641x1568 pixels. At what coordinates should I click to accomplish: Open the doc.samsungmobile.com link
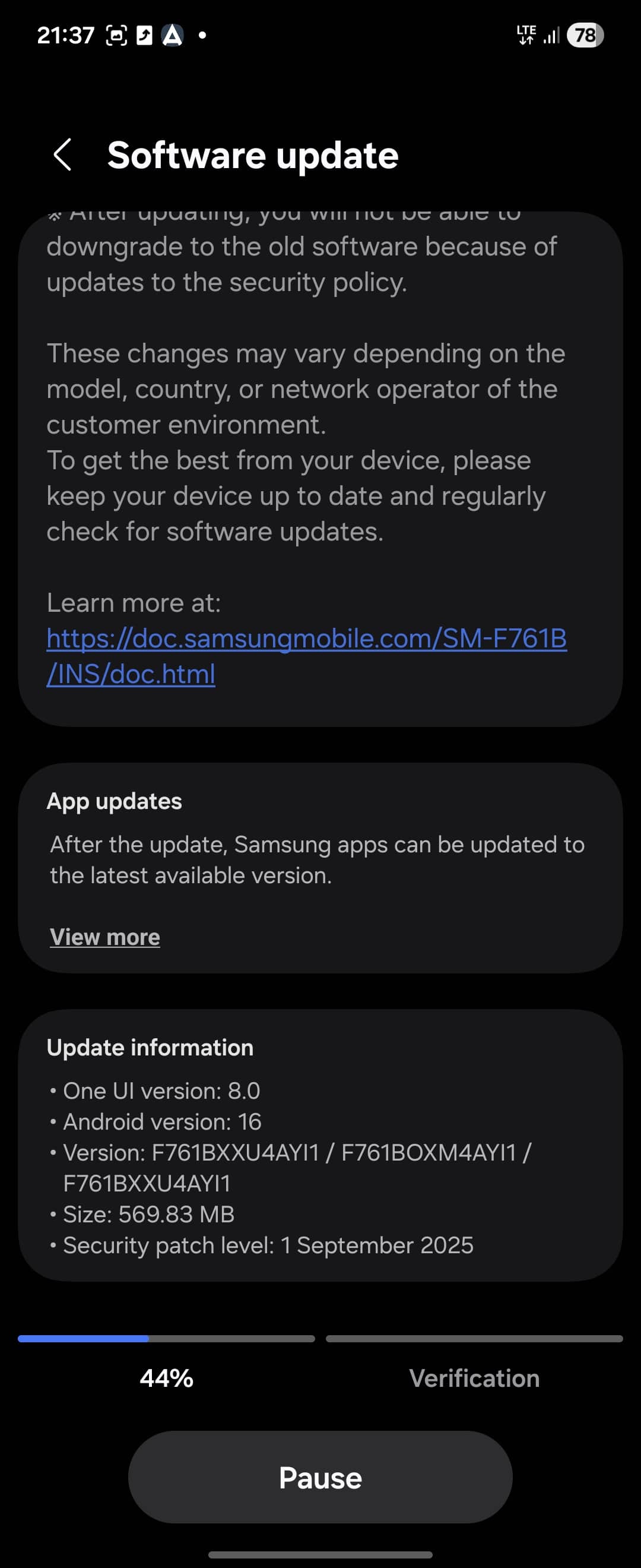(x=306, y=640)
